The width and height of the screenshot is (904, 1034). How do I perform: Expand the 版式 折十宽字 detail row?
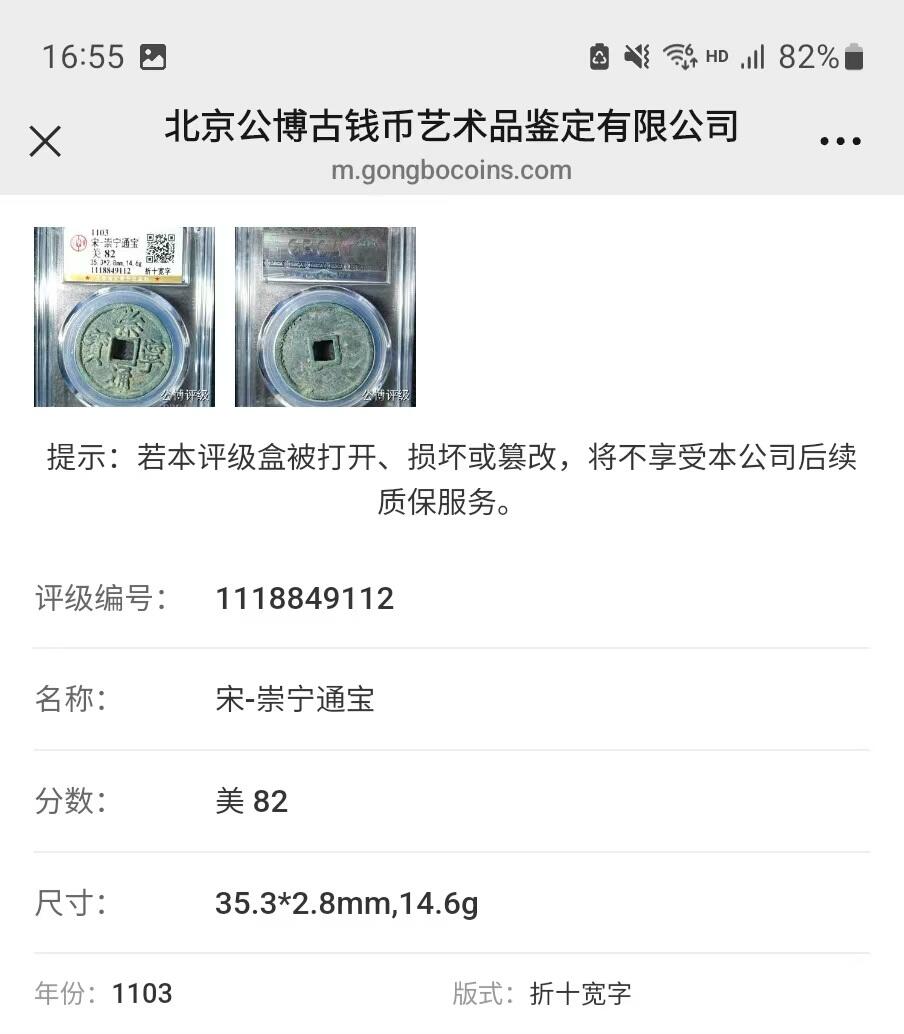(x=543, y=994)
